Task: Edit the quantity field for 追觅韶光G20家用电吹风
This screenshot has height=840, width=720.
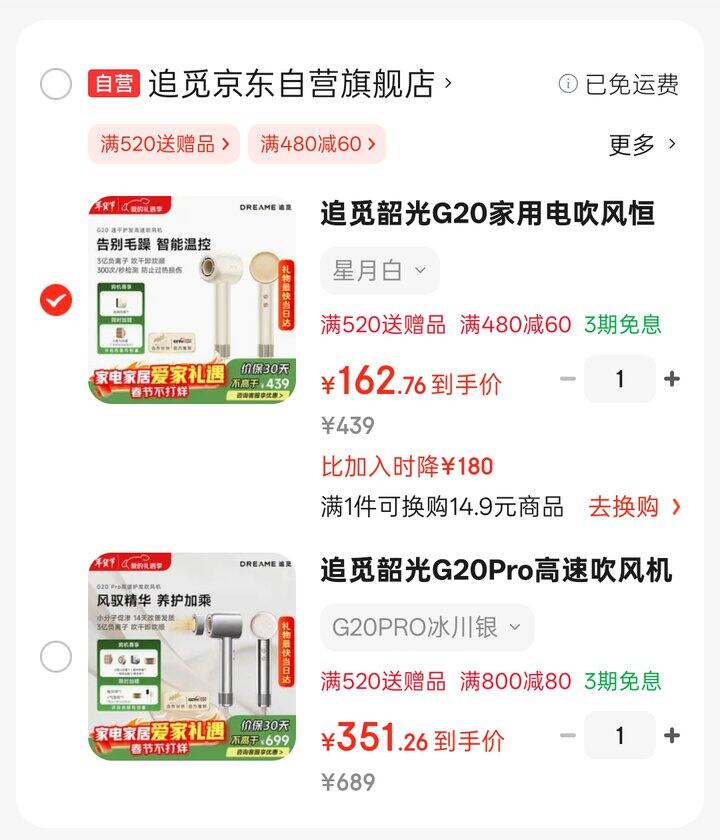Action: [x=620, y=379]
